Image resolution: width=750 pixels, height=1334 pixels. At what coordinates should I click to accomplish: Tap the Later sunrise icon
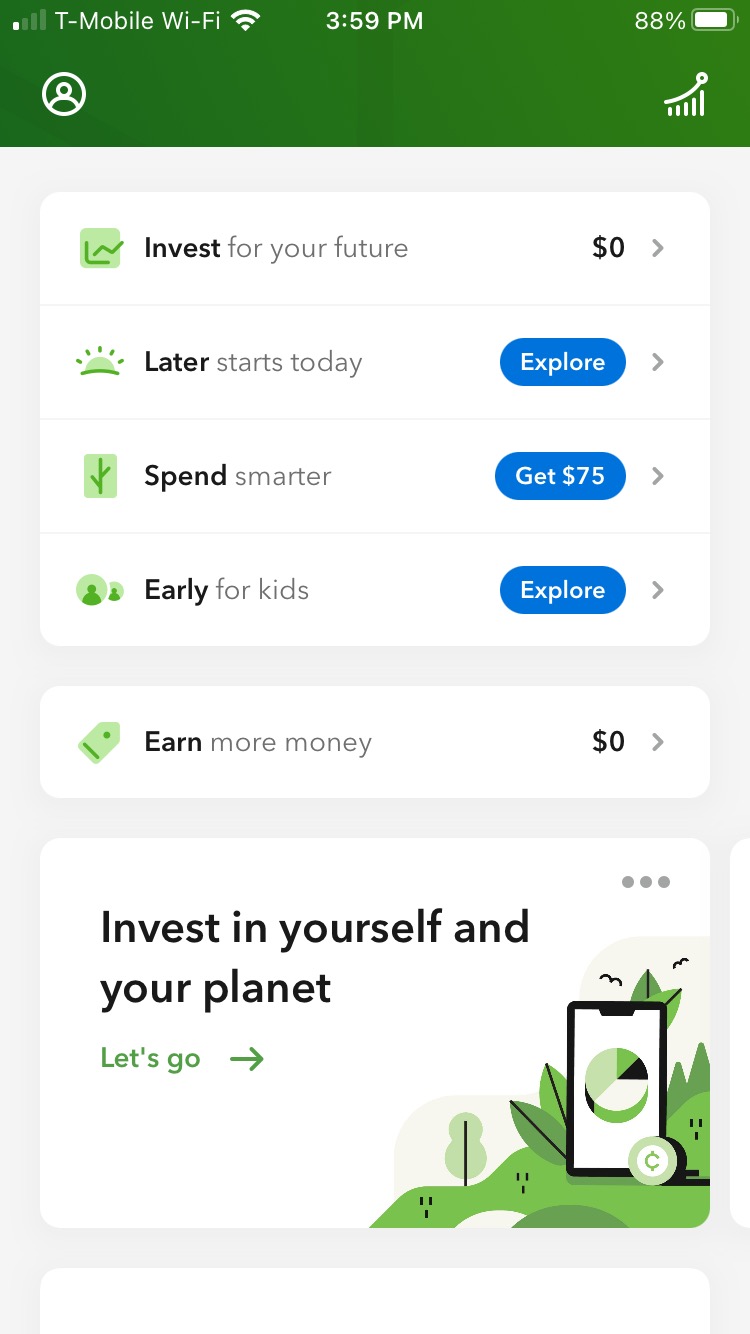coord(100,362)
